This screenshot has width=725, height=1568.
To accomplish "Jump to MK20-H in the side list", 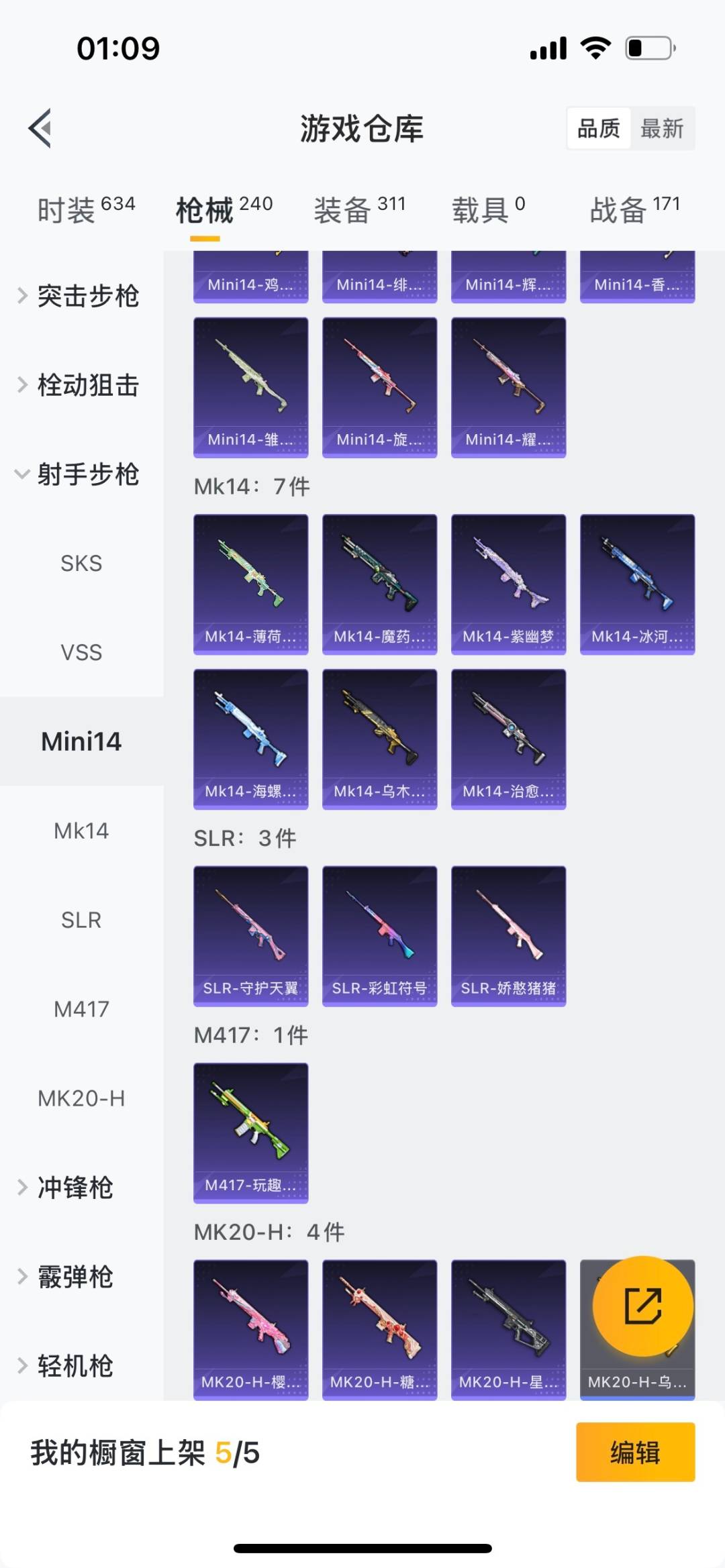I will coord(81,1098).
